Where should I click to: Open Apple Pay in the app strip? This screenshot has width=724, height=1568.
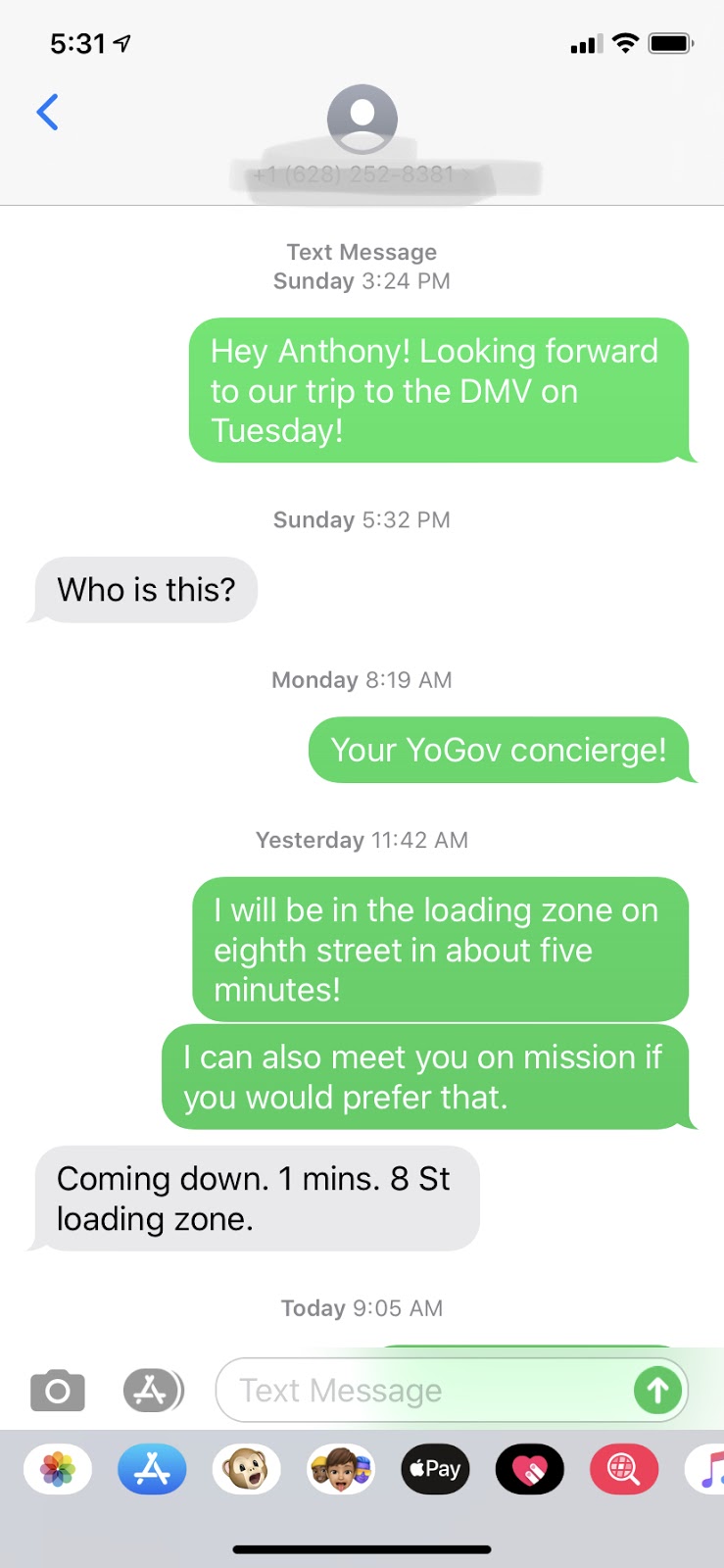[x=435, y=1469]
